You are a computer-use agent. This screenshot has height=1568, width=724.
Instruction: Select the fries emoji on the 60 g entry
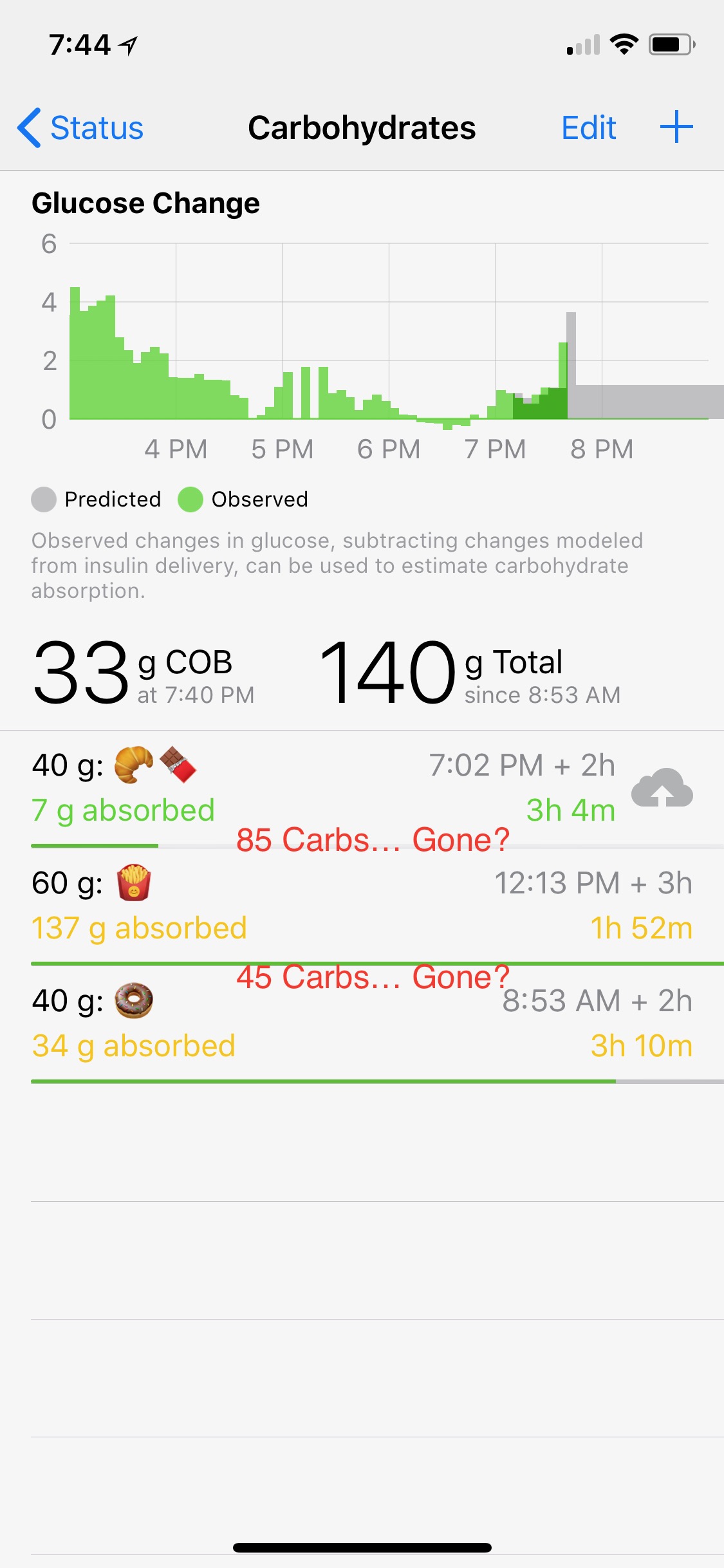(135, 882)
